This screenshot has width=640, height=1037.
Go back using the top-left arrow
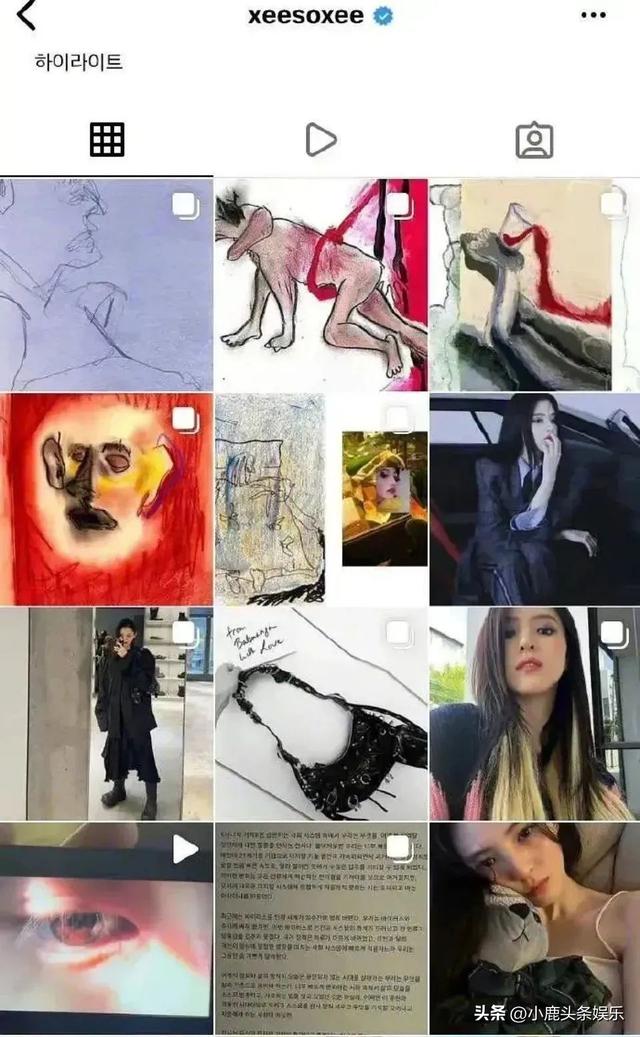click(27, 15)
